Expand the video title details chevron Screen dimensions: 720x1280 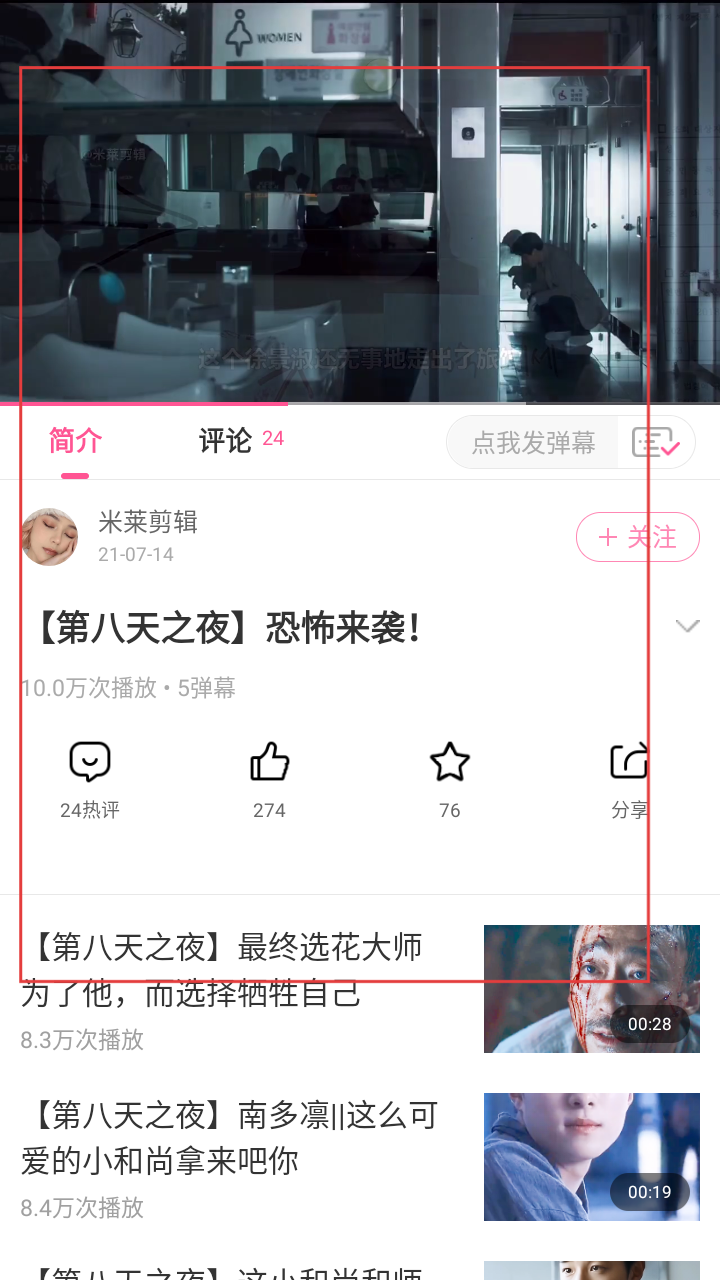click(687, 627)
